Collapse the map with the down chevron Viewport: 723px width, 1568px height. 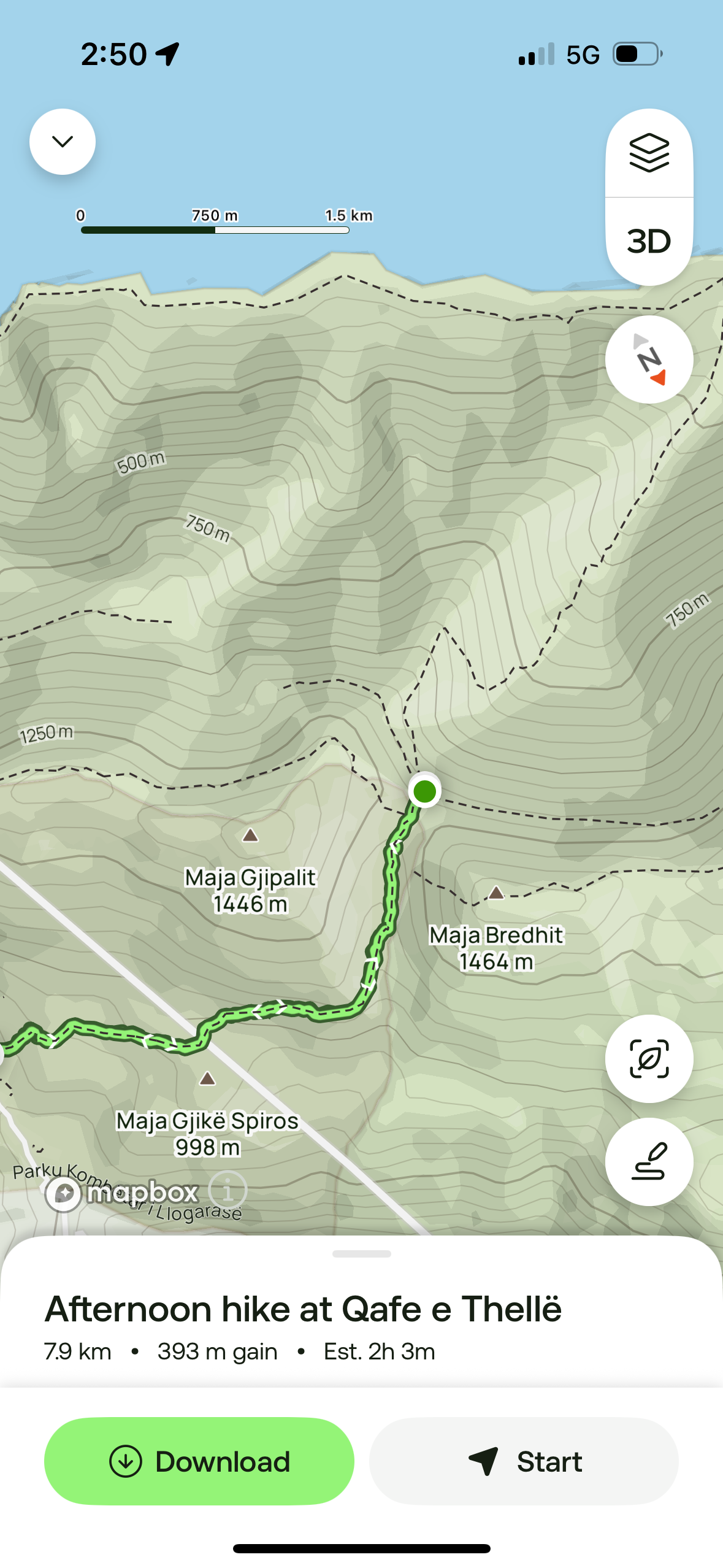tap(63, 142)
